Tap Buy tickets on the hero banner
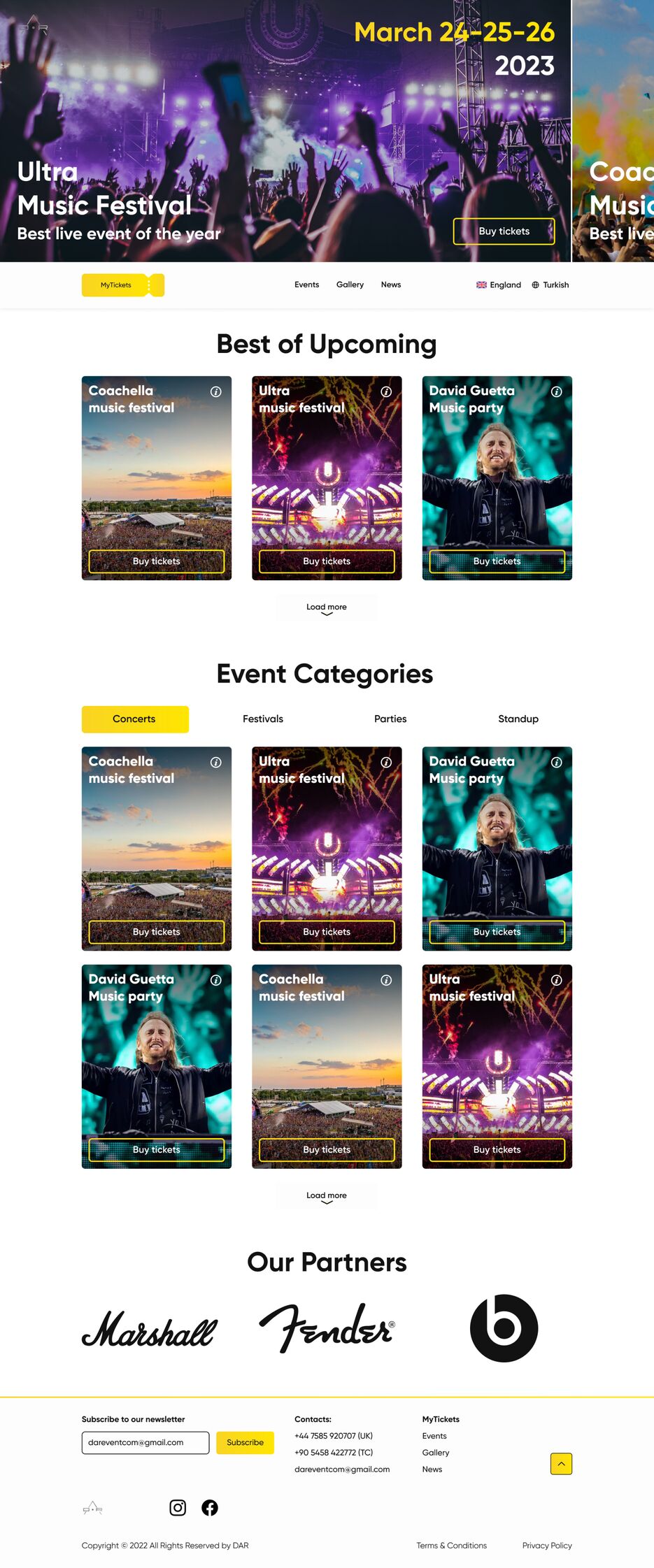654x1568 pixels. coord(504,231)
